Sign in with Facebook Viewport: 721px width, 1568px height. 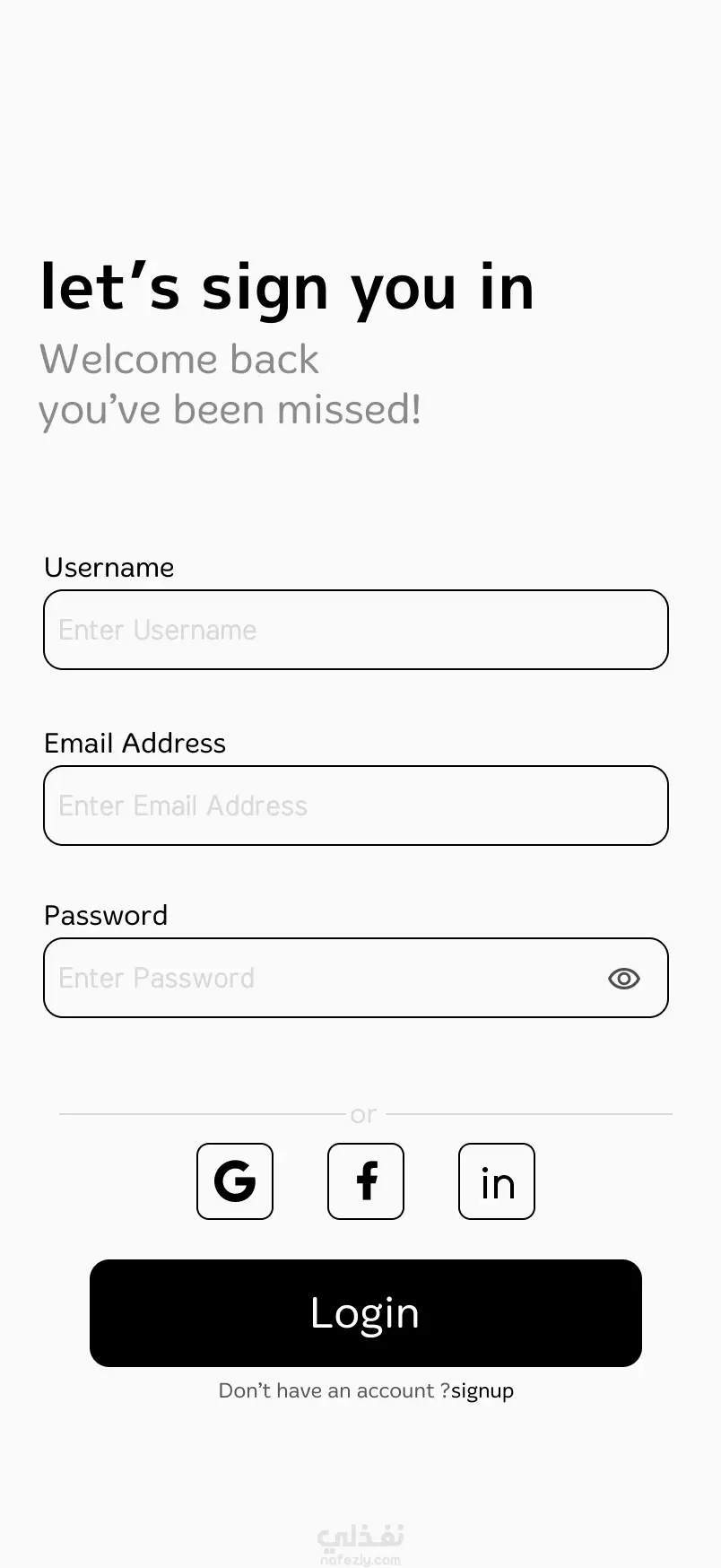(x=366, y=1181)
